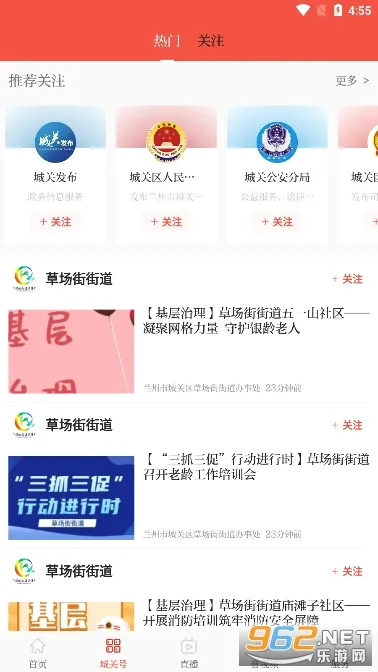Open article about 五一山社区 守护银龄老人

click(256, 321)
